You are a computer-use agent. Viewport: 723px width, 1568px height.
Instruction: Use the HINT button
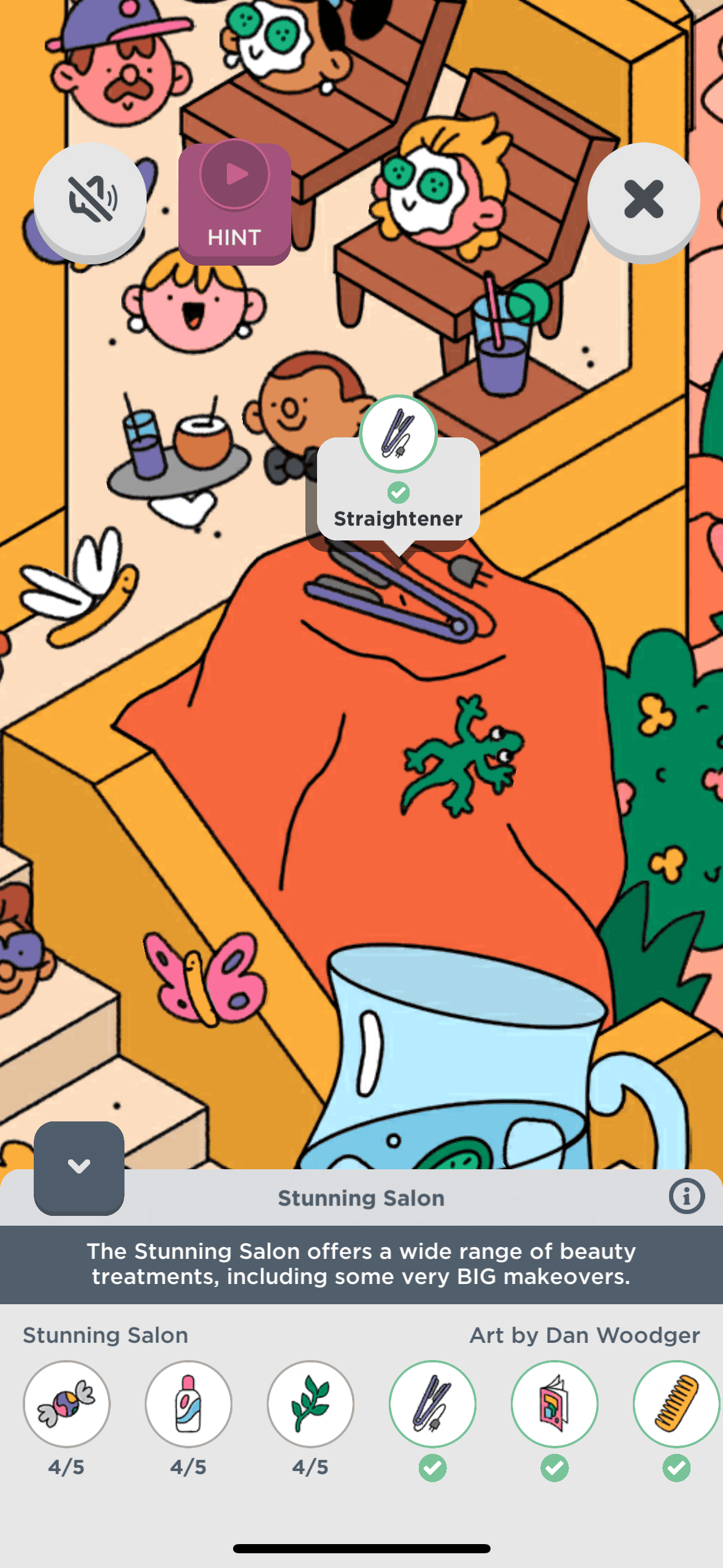tap(234, 204)
